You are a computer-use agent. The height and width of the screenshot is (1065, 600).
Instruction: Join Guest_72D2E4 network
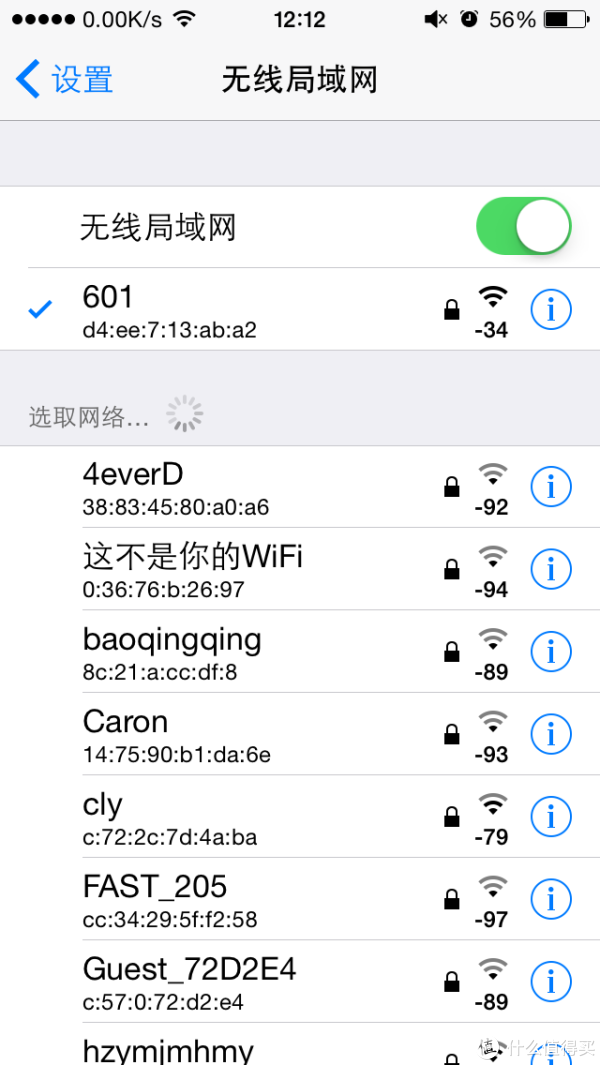point(250,982)
